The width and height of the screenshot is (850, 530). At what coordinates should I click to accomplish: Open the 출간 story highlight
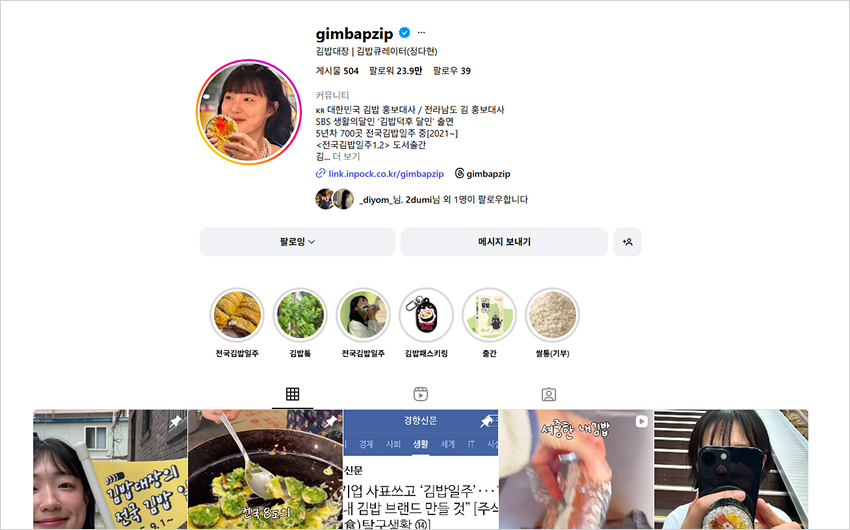pos(489,315)
